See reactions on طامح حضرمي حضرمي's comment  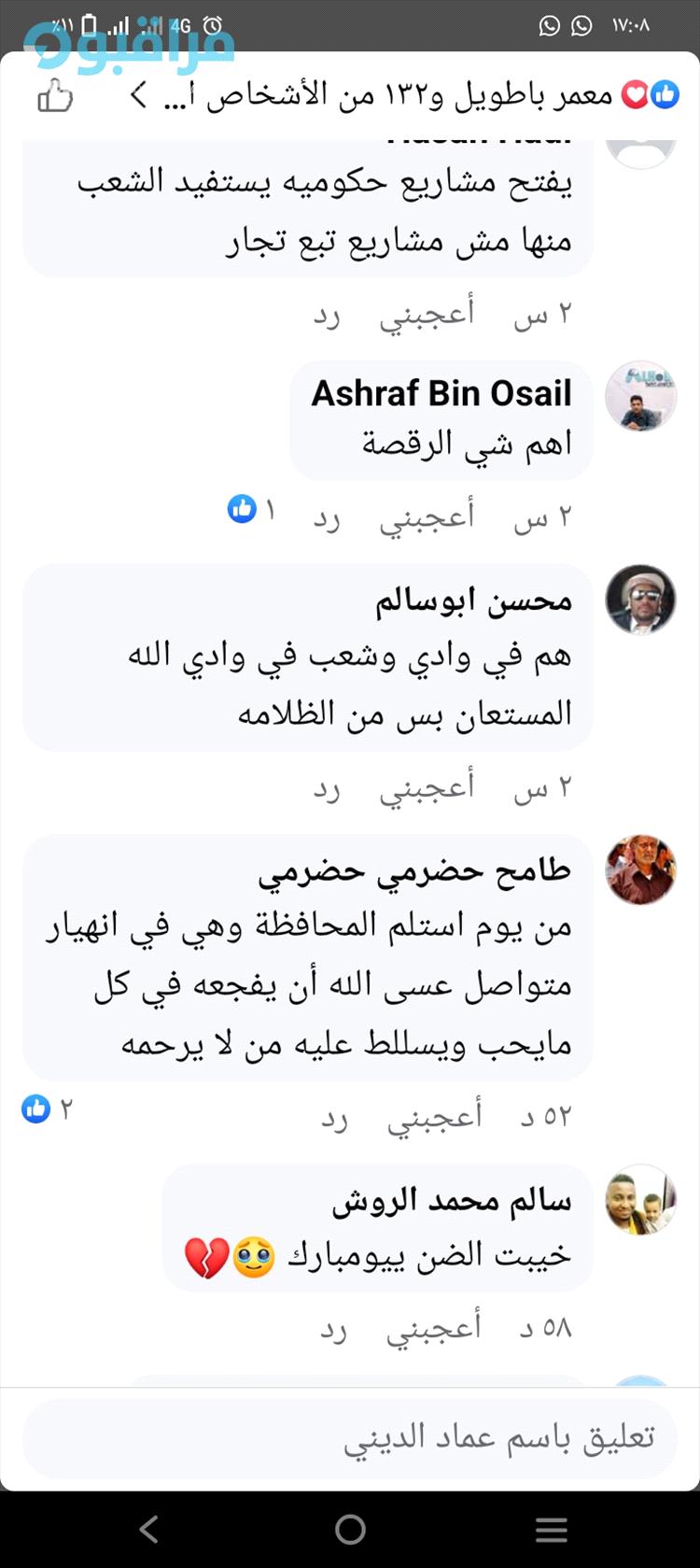click(x=47, y=1109)
